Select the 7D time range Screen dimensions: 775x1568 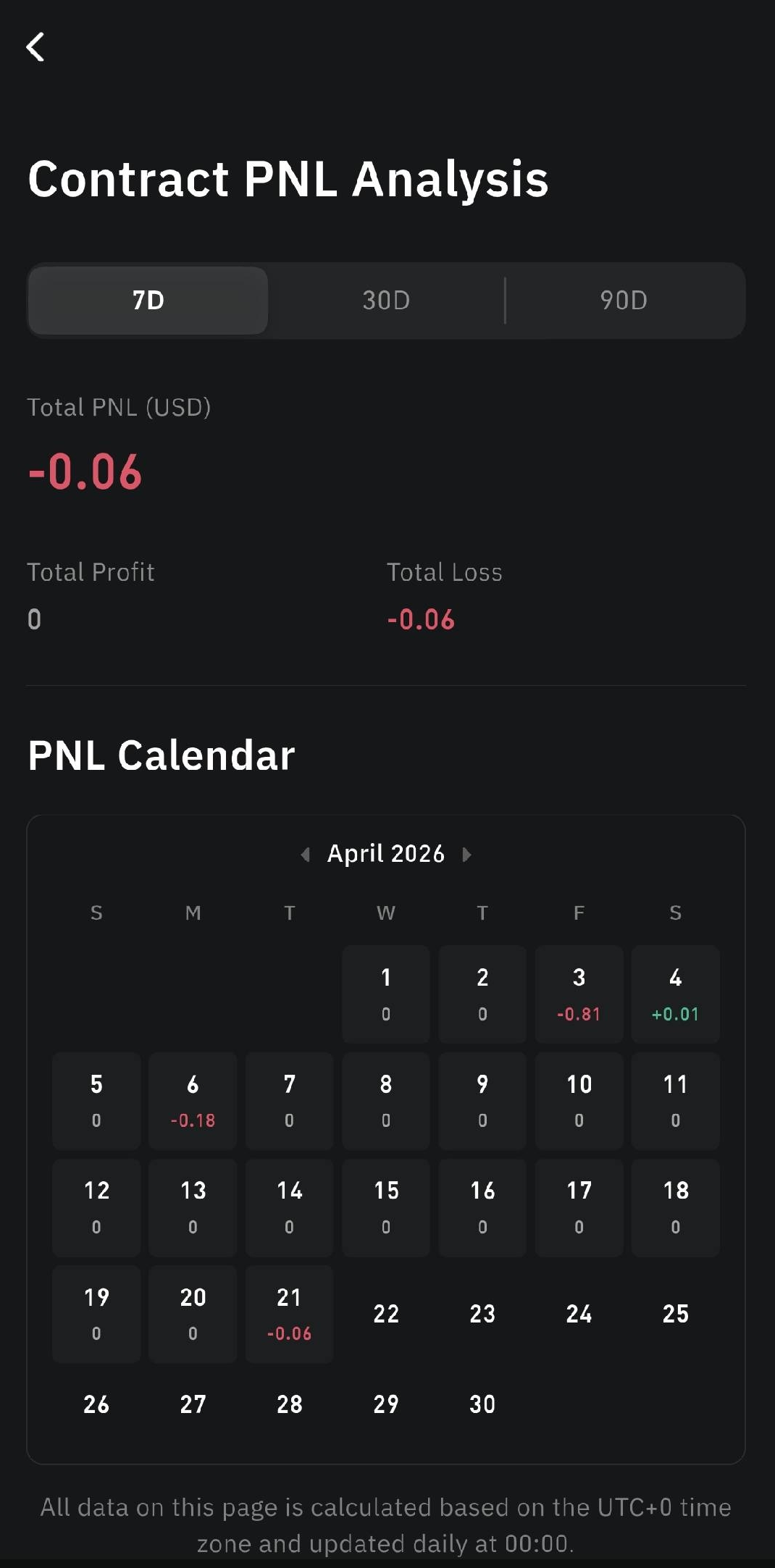148,300
